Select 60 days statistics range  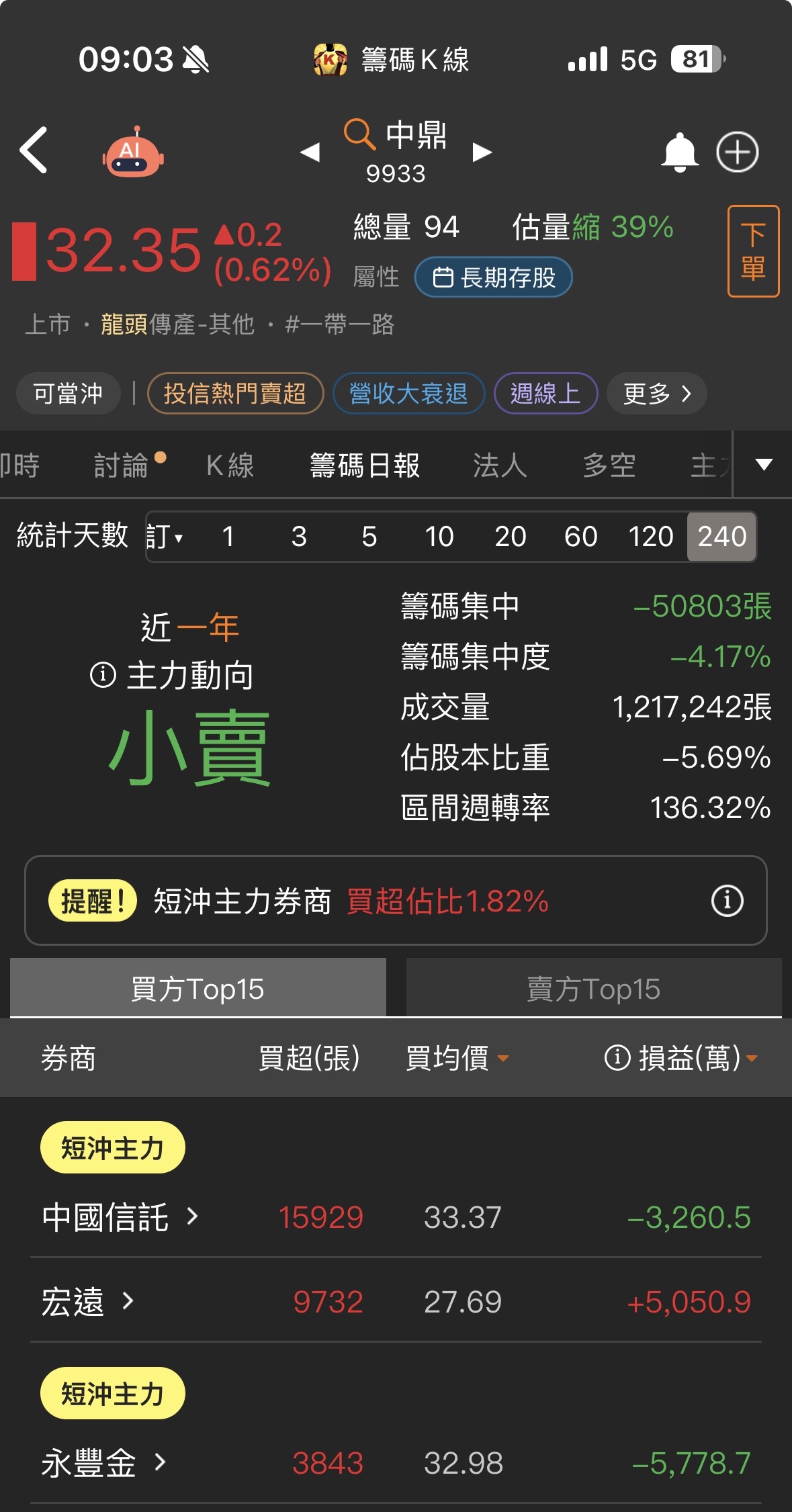[580, 537]
